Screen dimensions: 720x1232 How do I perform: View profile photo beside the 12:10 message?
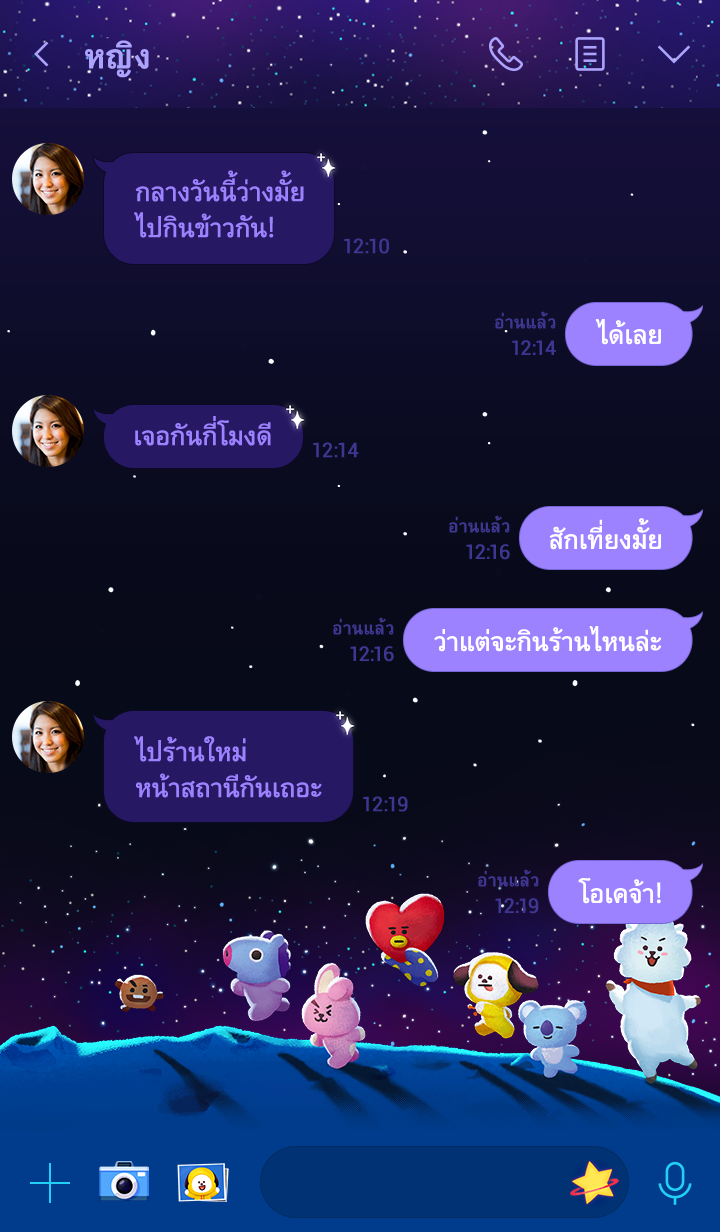(x=48, y=179)
